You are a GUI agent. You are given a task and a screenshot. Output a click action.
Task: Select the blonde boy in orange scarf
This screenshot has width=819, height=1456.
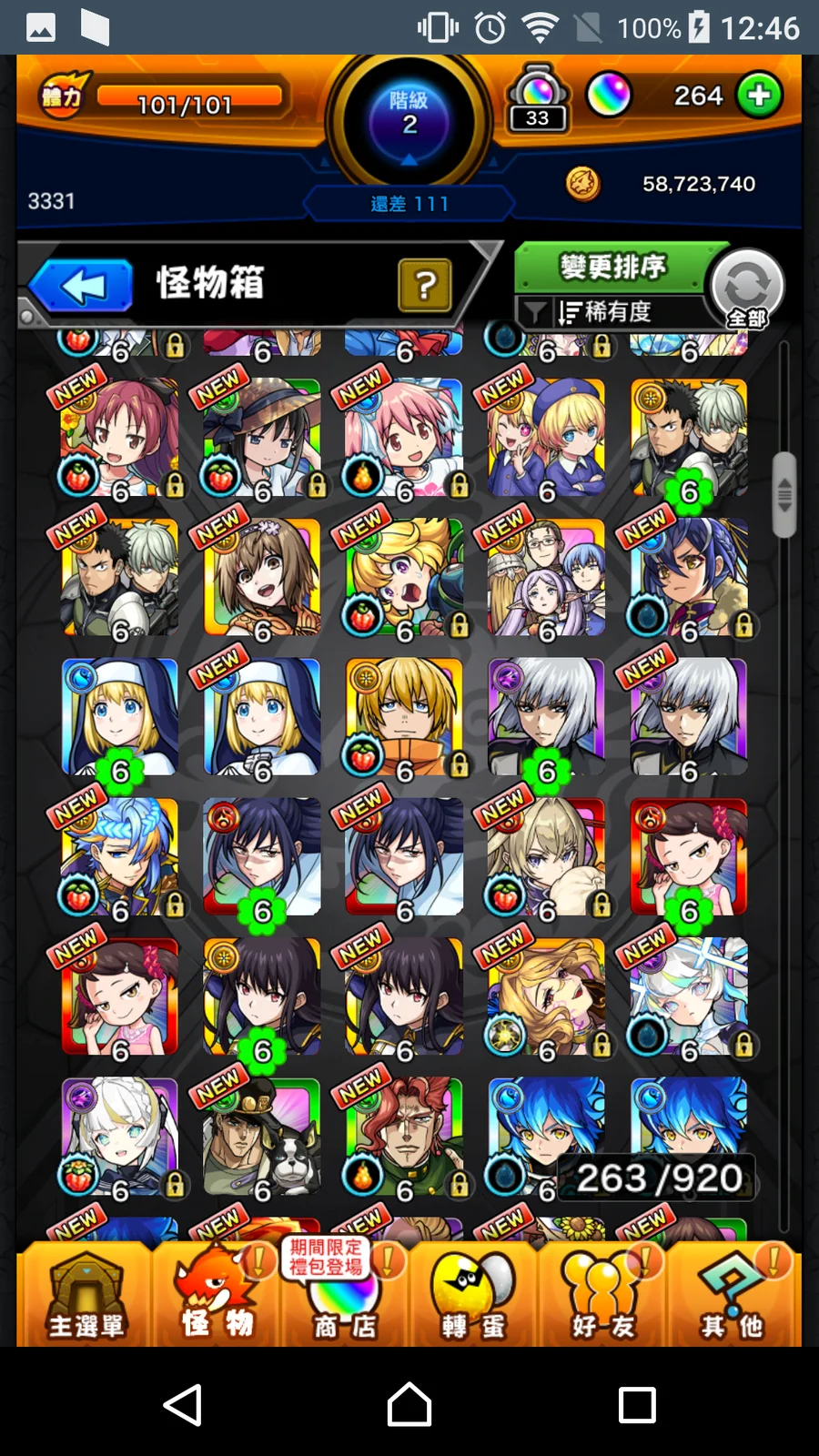tap(404, 719)
